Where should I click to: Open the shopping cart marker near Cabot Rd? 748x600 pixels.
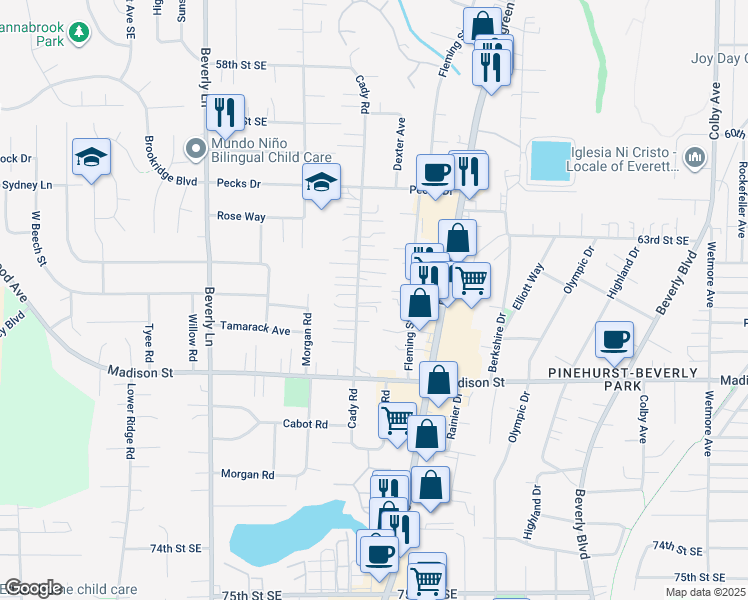click(x=395, y=421)
